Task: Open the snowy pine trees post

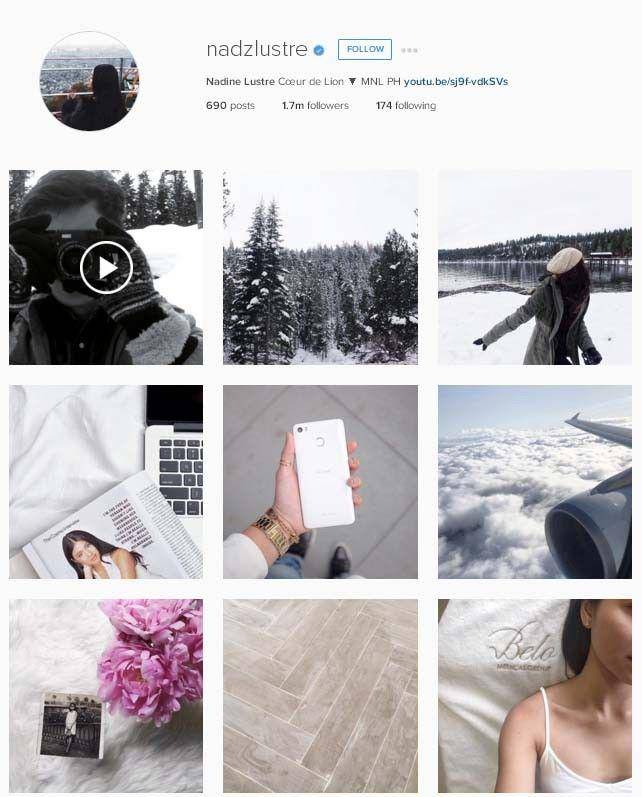Action: click(x=320, y=267)
